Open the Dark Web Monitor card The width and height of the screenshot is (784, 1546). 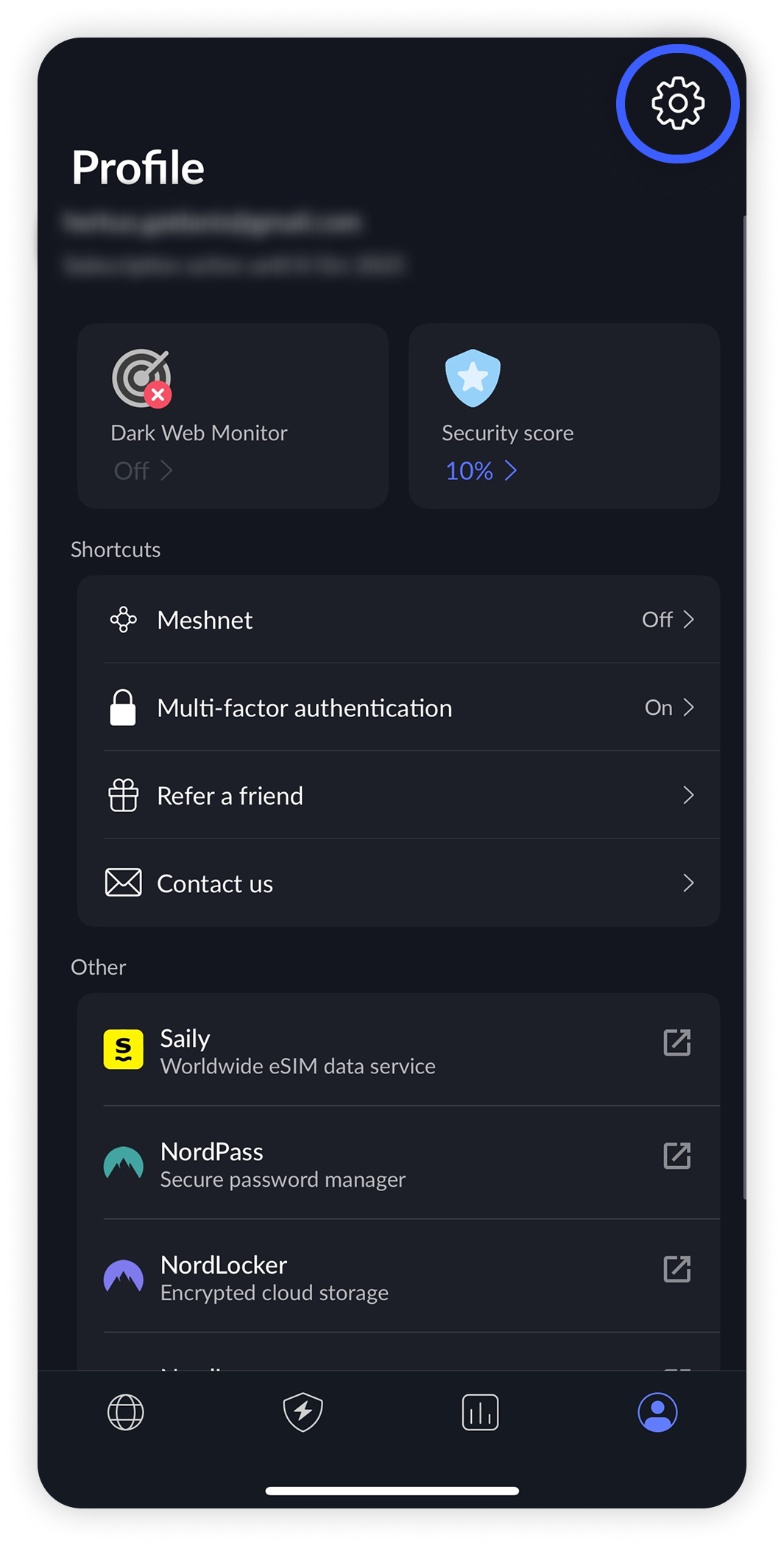point(233,416)
